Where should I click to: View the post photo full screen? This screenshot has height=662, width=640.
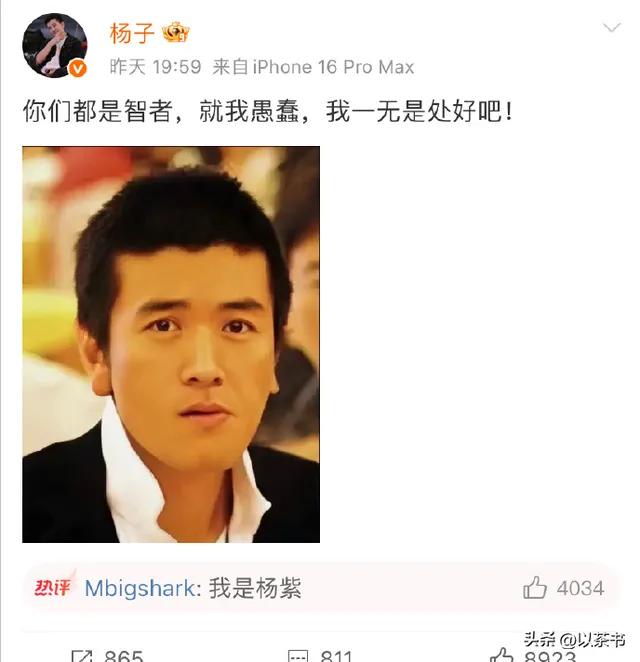[171, 344]
